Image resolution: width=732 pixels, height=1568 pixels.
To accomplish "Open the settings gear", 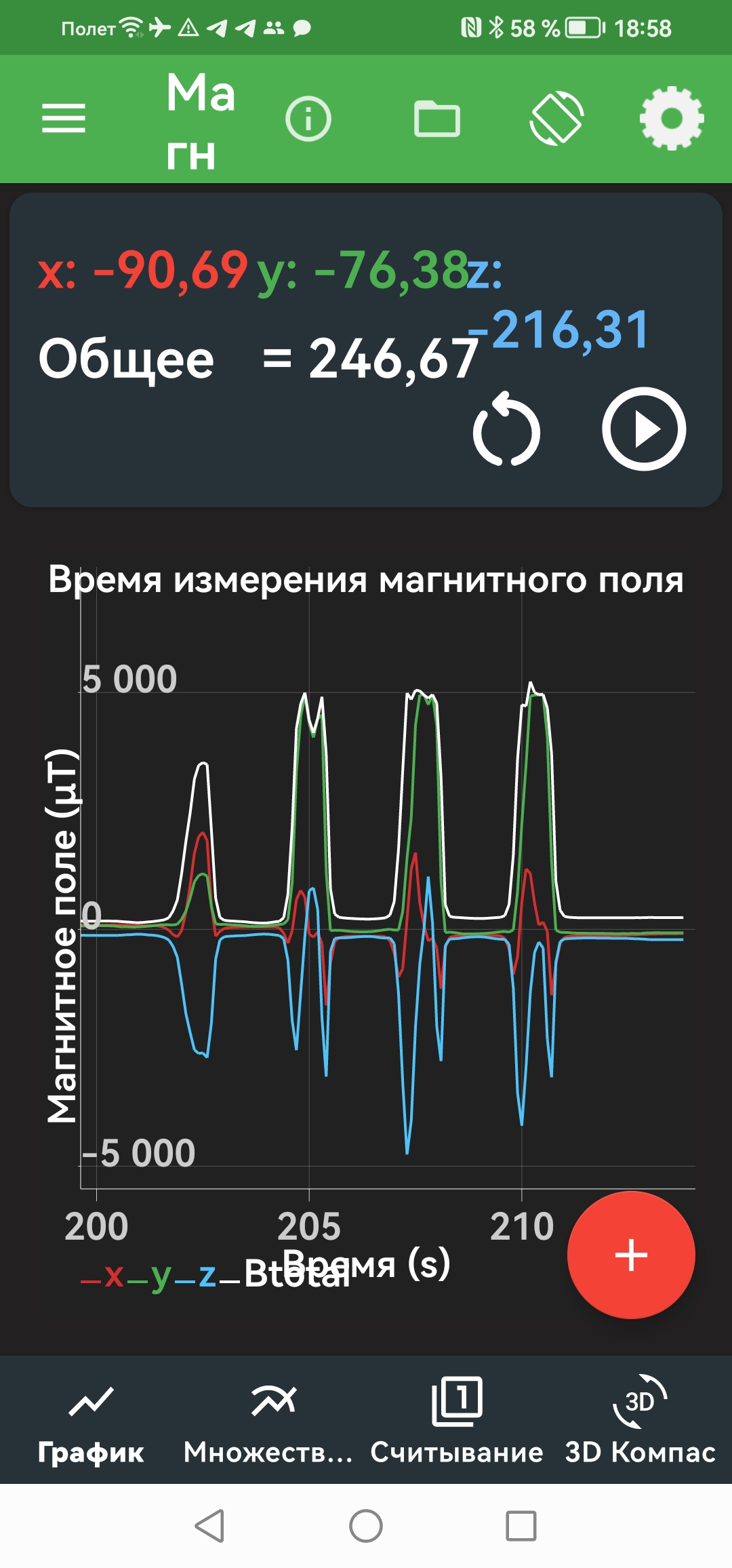I will pos(672,119).
